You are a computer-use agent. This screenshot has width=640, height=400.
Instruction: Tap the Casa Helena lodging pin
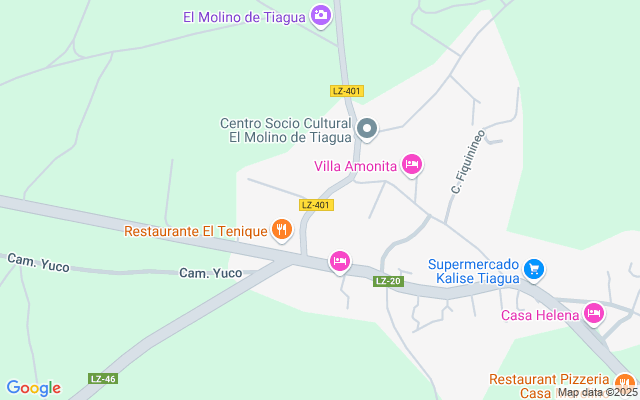coord(594,314)
